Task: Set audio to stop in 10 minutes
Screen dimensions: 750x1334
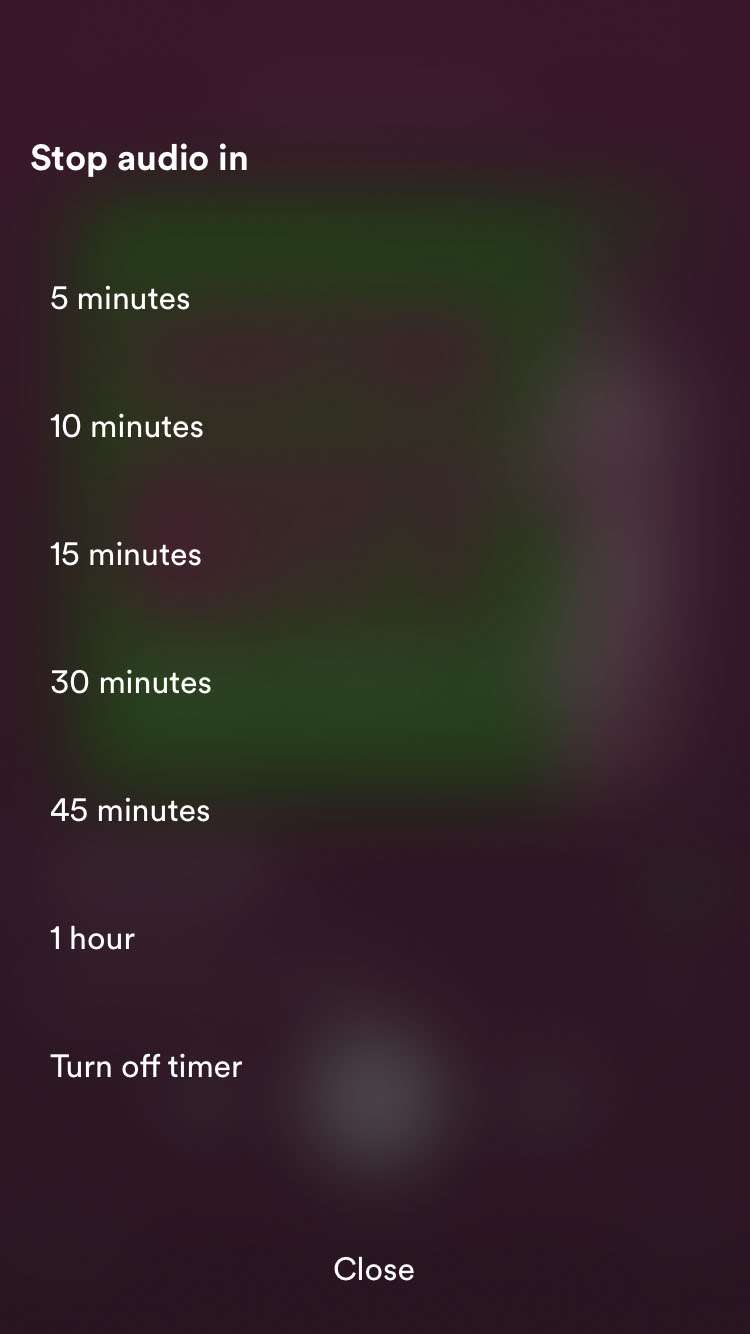Action: (x=127, y=427)
